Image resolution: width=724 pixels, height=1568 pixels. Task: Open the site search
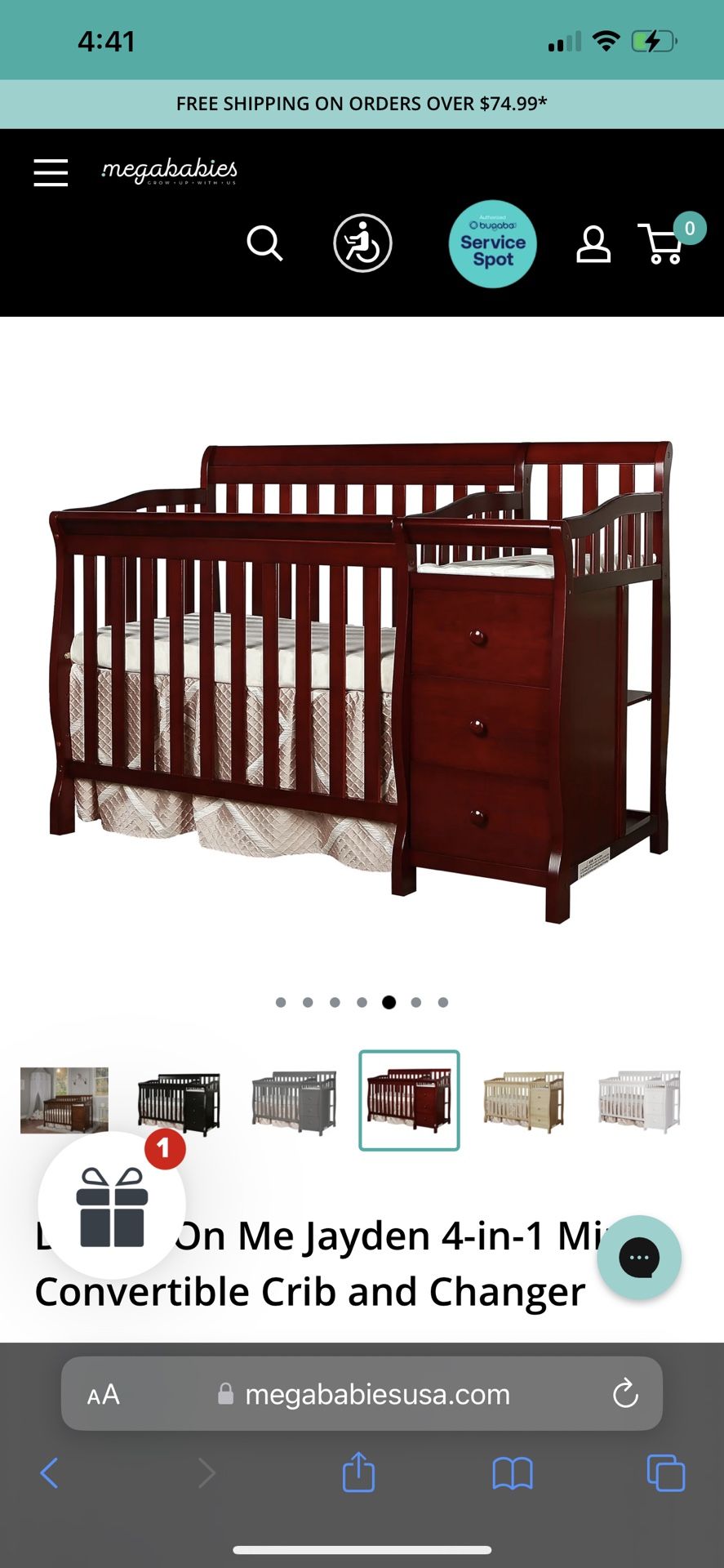coord(264,243)
